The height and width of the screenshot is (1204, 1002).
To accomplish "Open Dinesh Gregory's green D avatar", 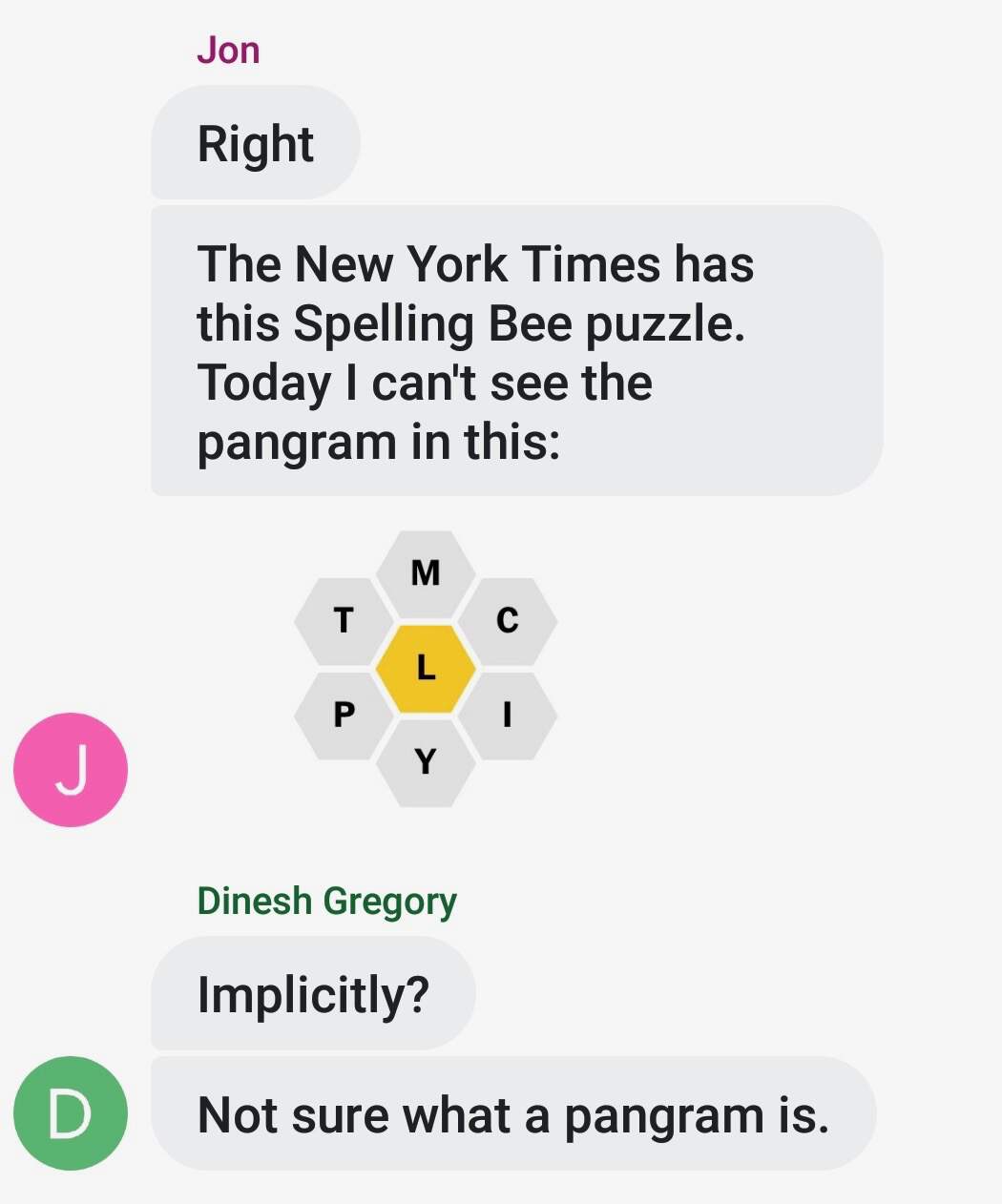I will [x=70, y=1112].
